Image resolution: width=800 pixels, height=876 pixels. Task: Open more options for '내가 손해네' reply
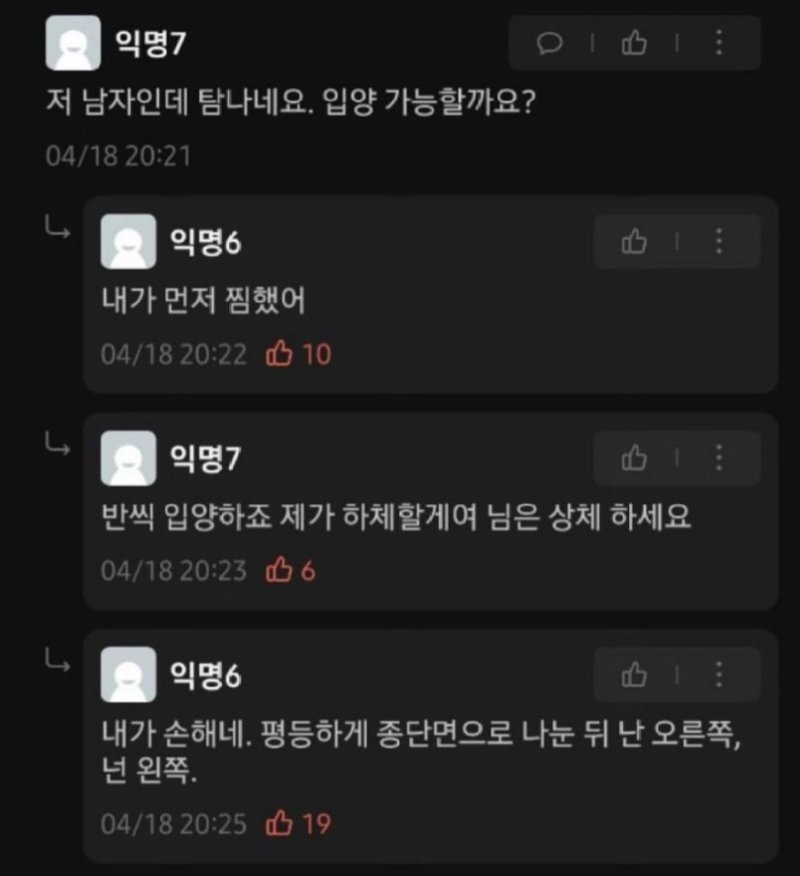(x=719, y=675)
